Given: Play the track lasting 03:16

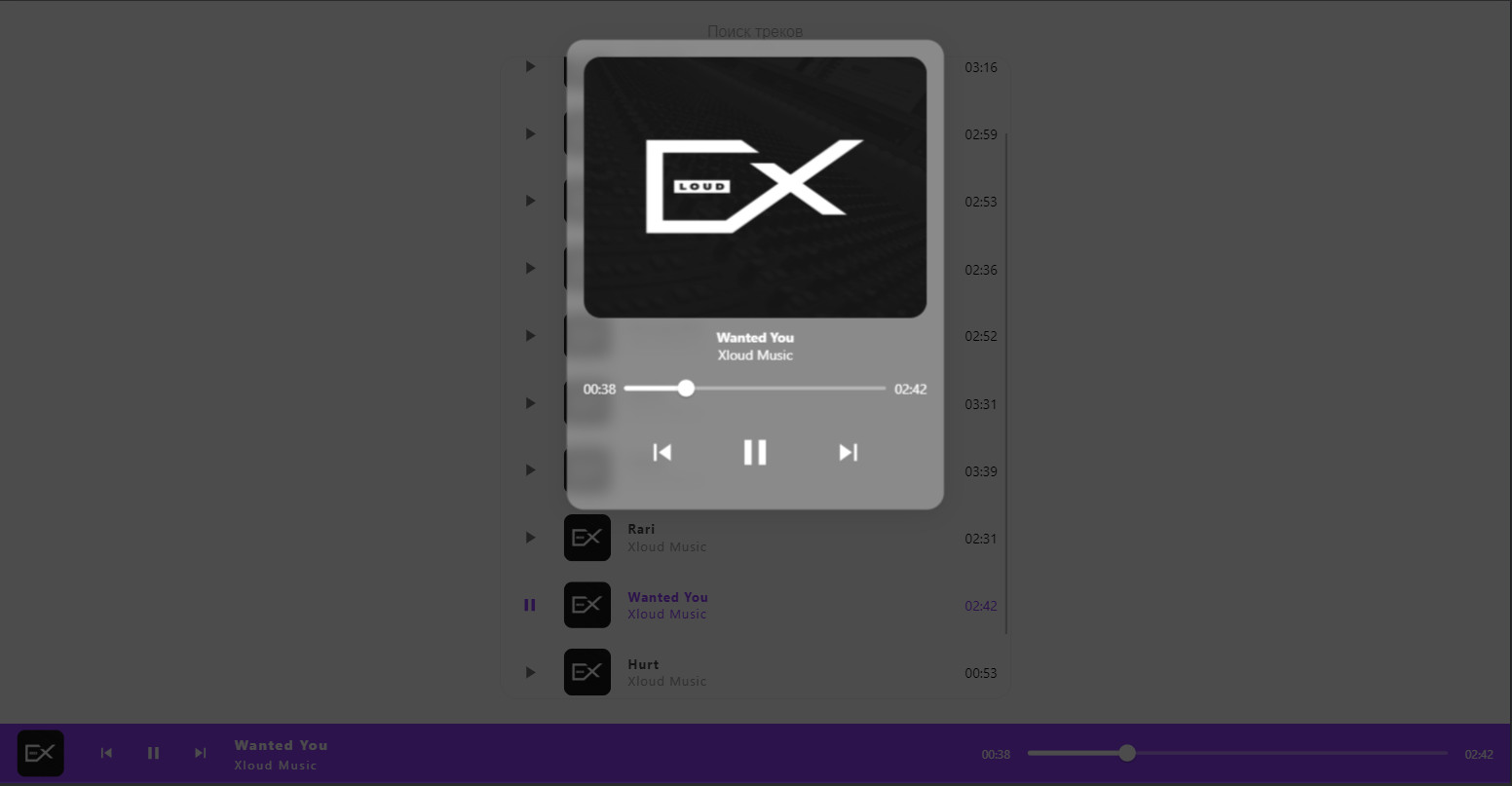Looking at the screenshot, I should 530,66.
